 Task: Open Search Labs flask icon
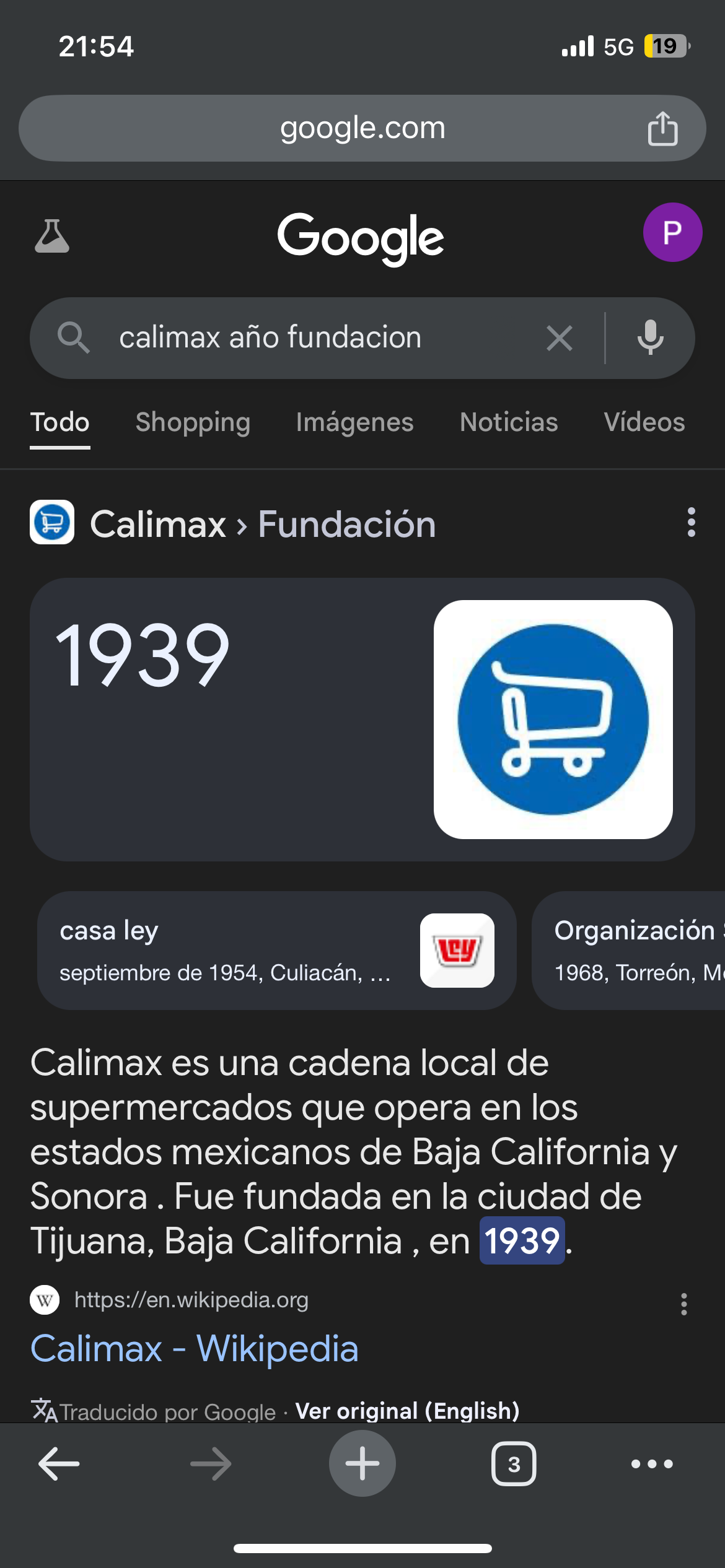(52, 236)
